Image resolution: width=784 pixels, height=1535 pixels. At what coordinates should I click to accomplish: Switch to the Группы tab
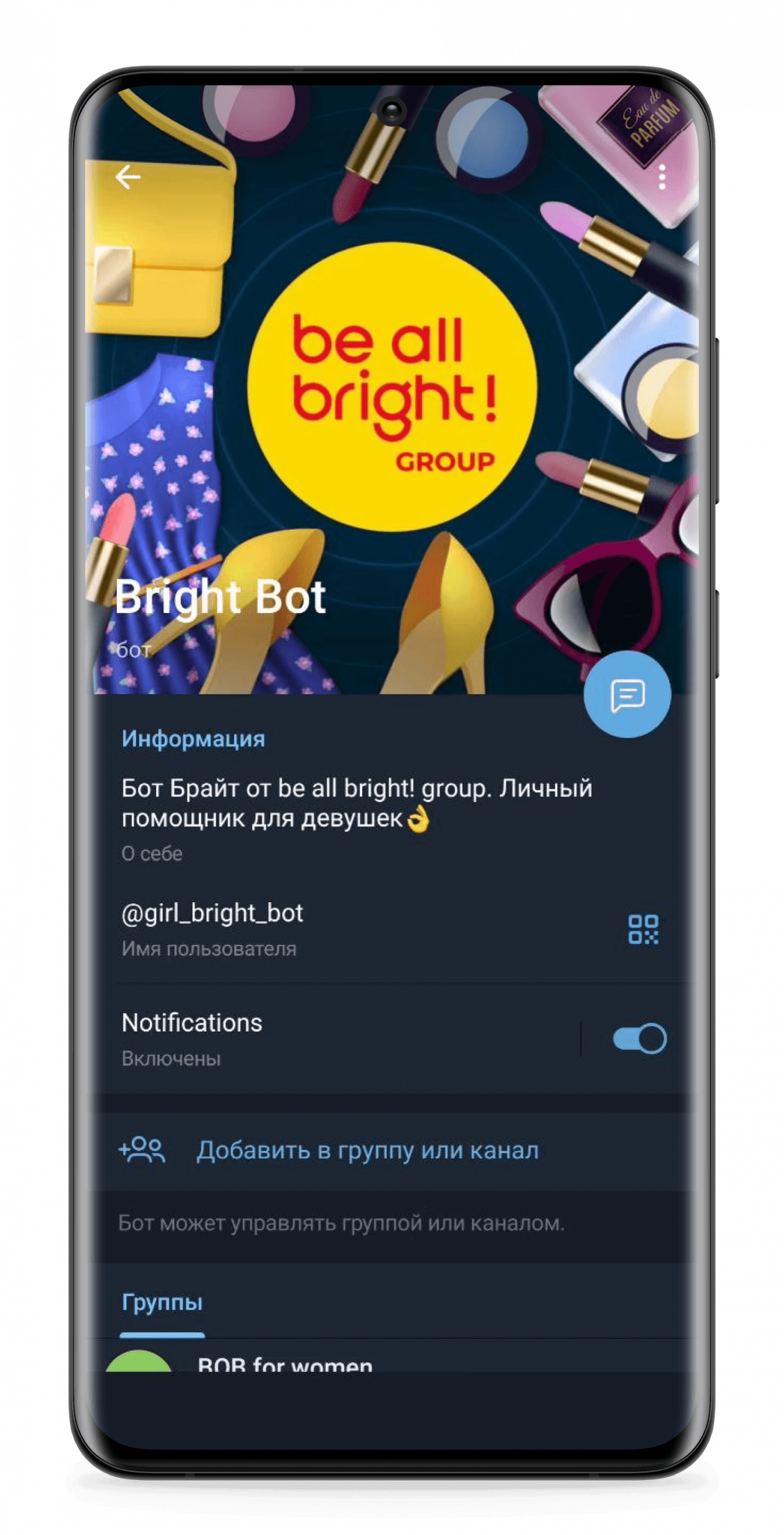pyautogui.click(x=162, y=1302)
